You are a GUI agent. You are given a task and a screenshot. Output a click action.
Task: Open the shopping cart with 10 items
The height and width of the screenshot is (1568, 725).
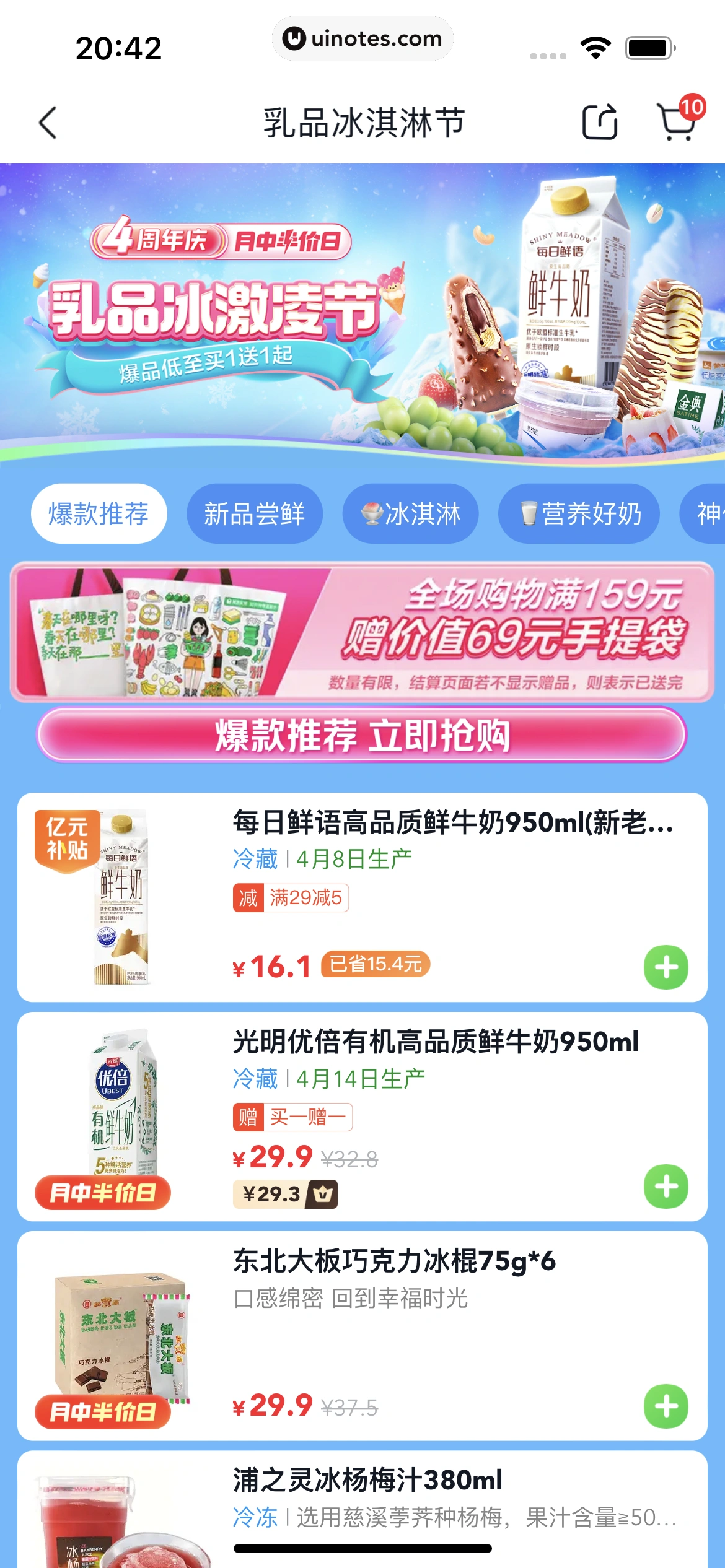tap(677, 121)
